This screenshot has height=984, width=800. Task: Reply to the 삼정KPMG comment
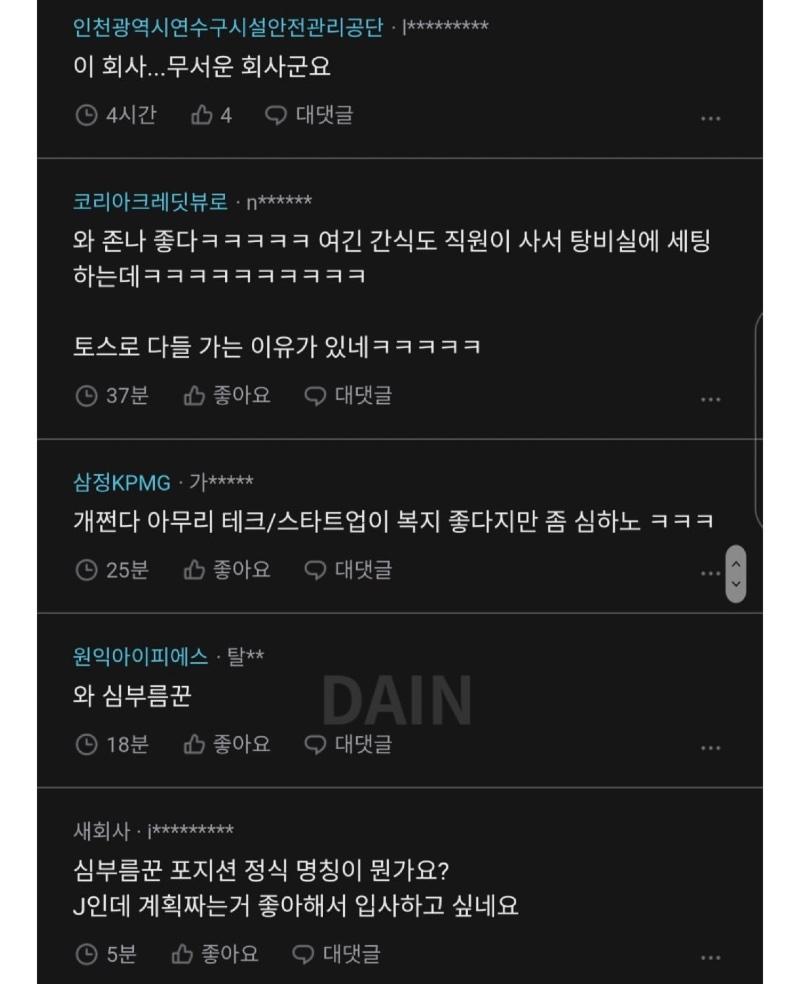coord(347,570)
